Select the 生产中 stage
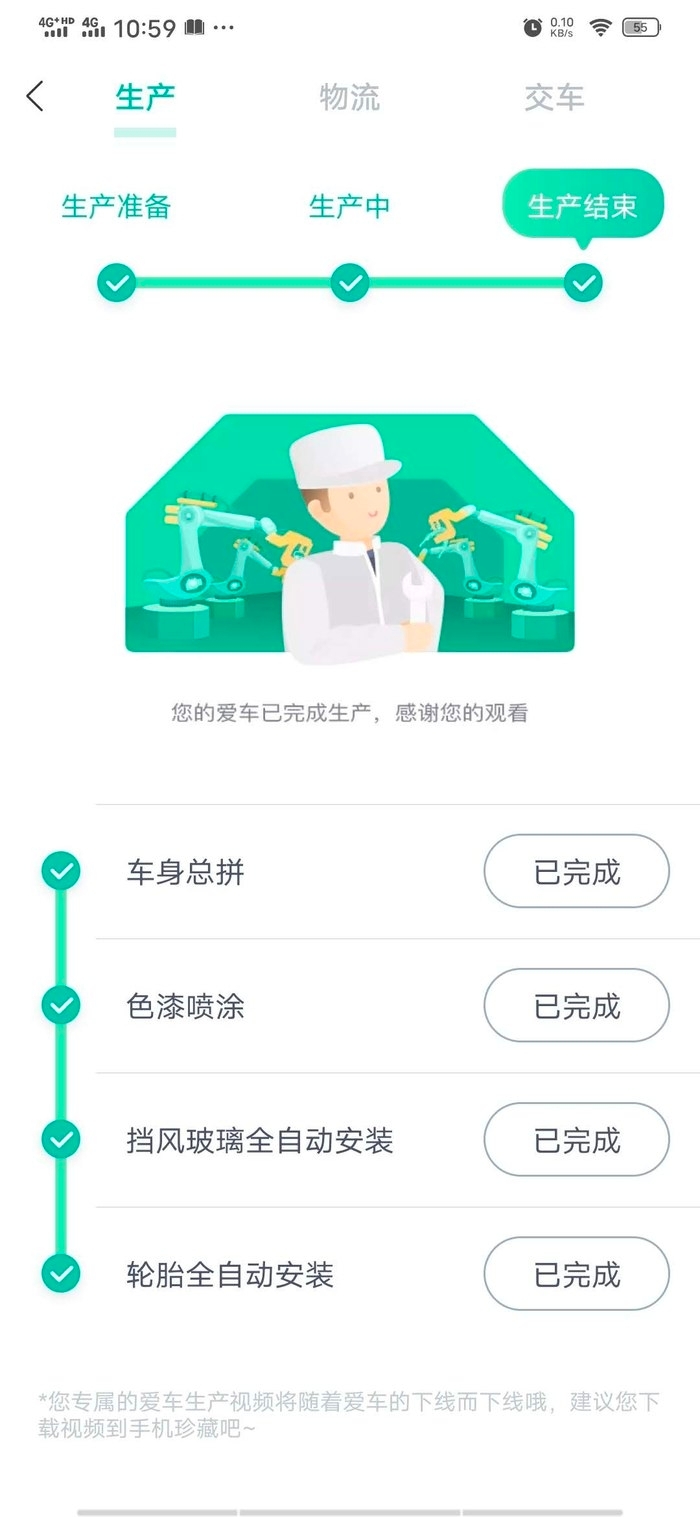 (349, 207)
